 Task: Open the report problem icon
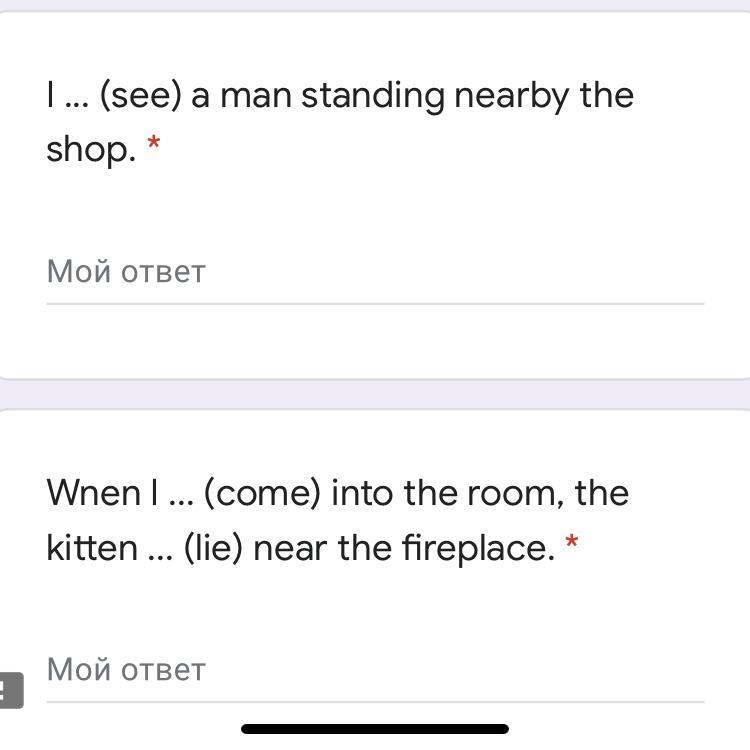10,690
